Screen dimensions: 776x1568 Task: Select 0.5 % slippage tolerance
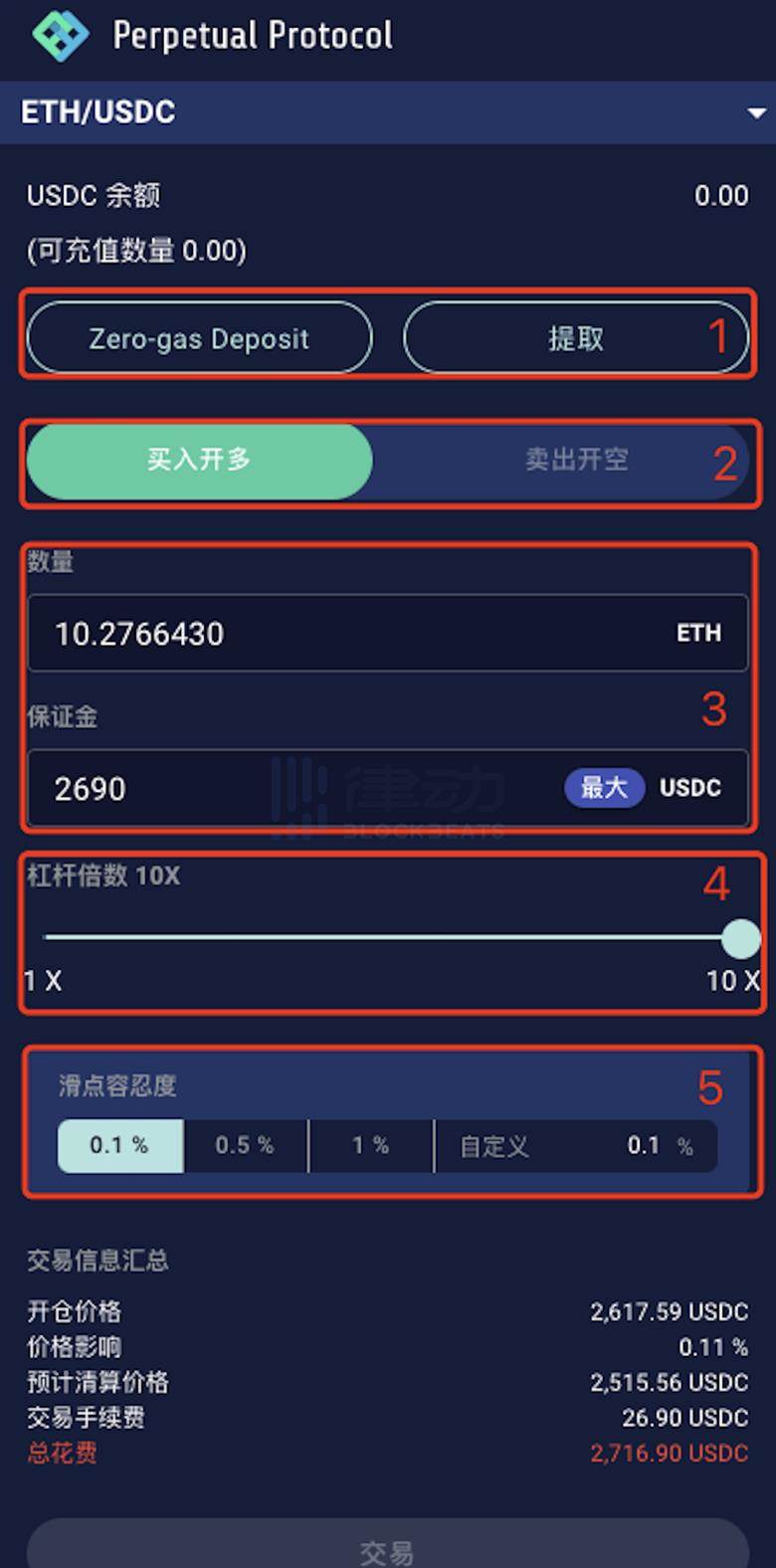coord(245,1145)
